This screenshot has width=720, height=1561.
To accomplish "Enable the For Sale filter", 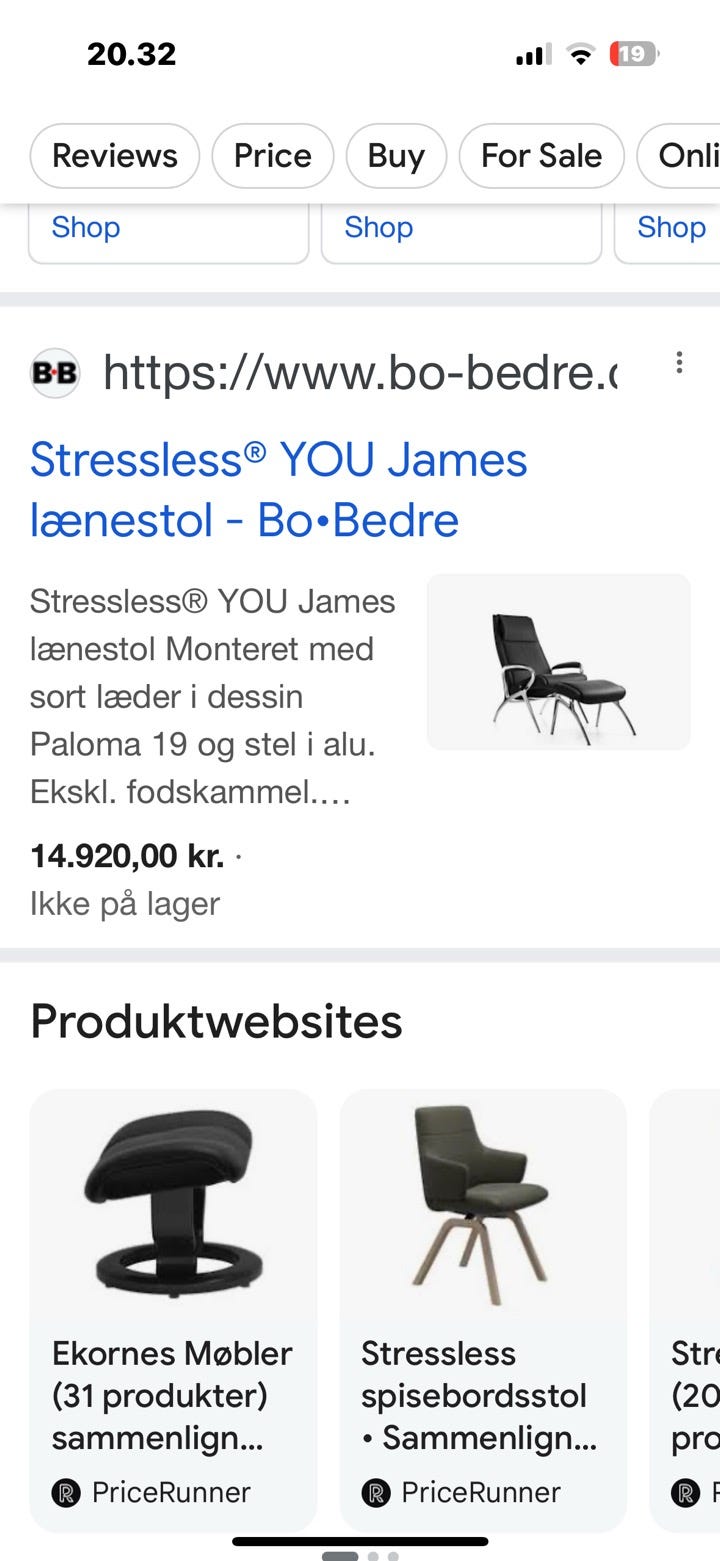I will (x=540, y=156).
